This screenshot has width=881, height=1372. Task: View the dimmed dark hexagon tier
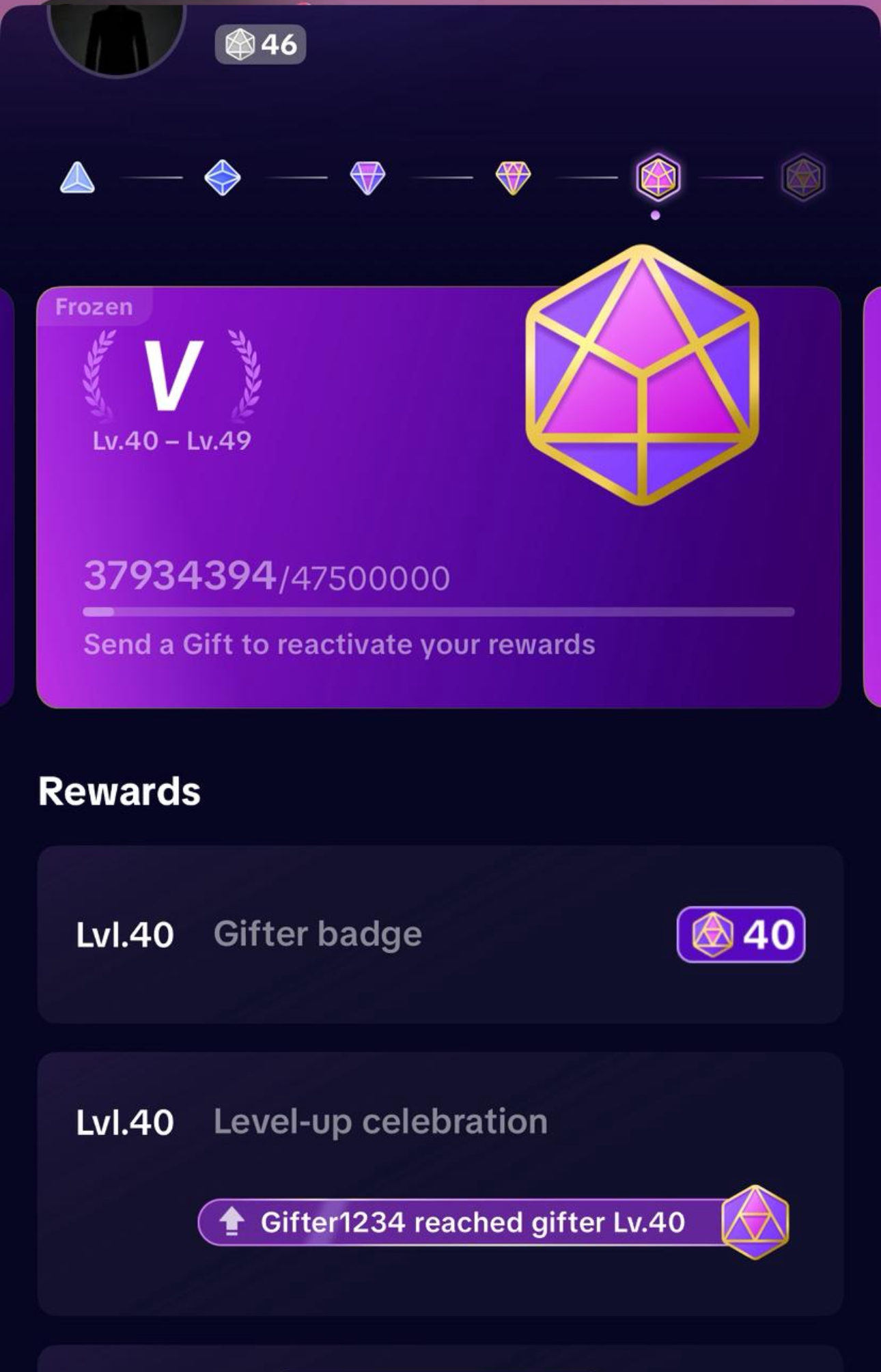click(x=802, y=178)
